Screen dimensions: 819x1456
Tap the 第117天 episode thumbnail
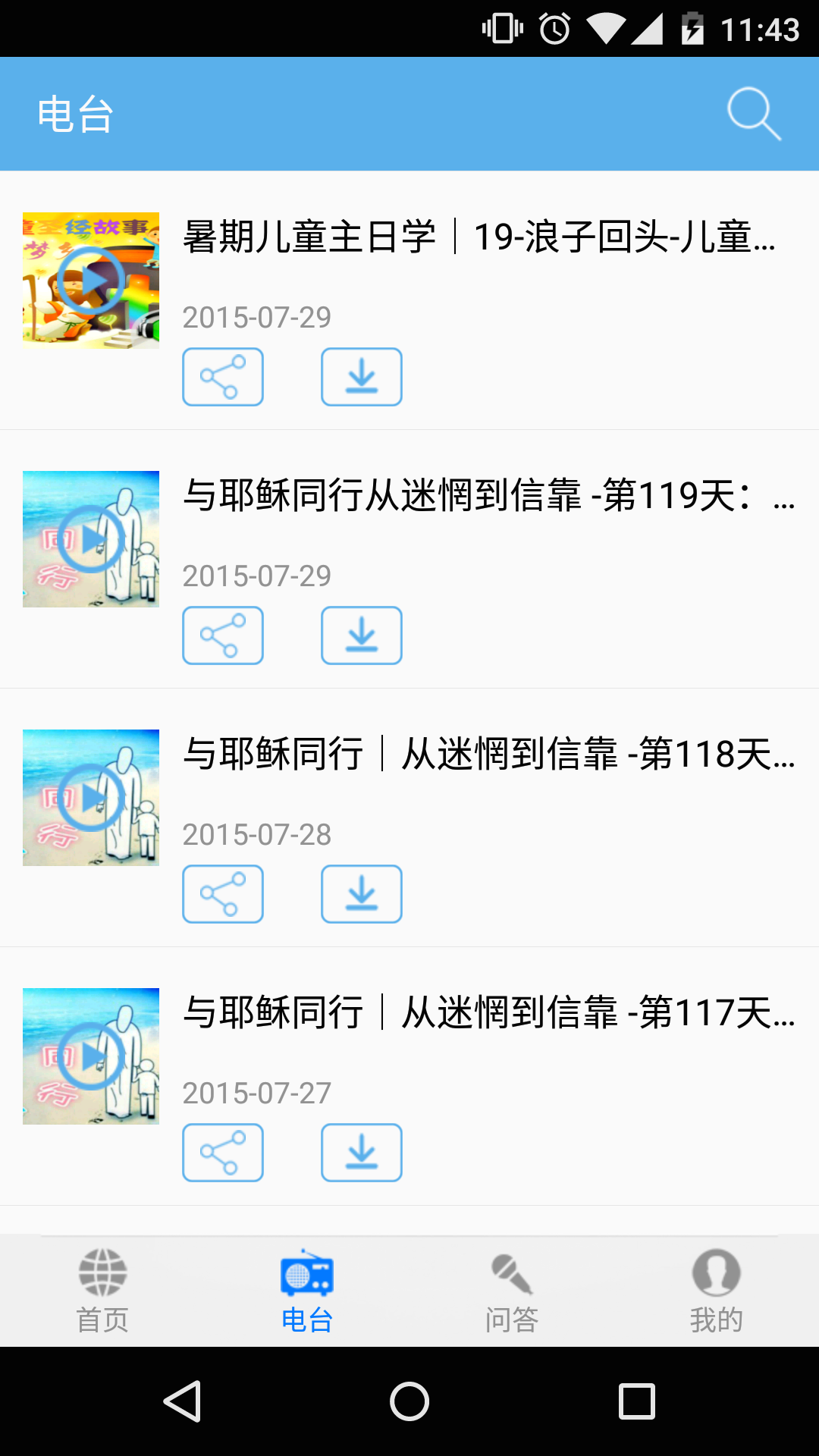[90, 1056]
